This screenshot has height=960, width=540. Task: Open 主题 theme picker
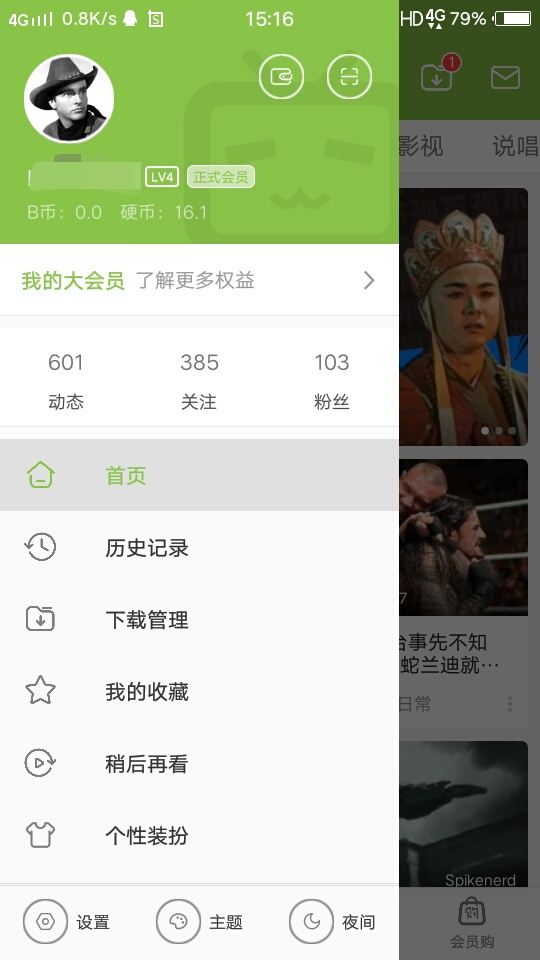199,921
